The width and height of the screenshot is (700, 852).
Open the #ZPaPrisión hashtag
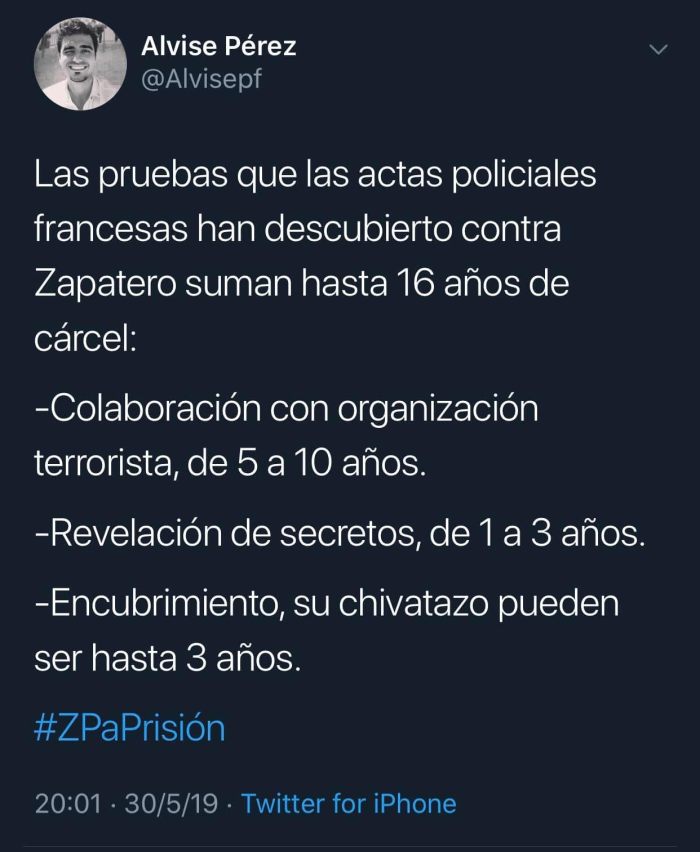click(129, 727)
